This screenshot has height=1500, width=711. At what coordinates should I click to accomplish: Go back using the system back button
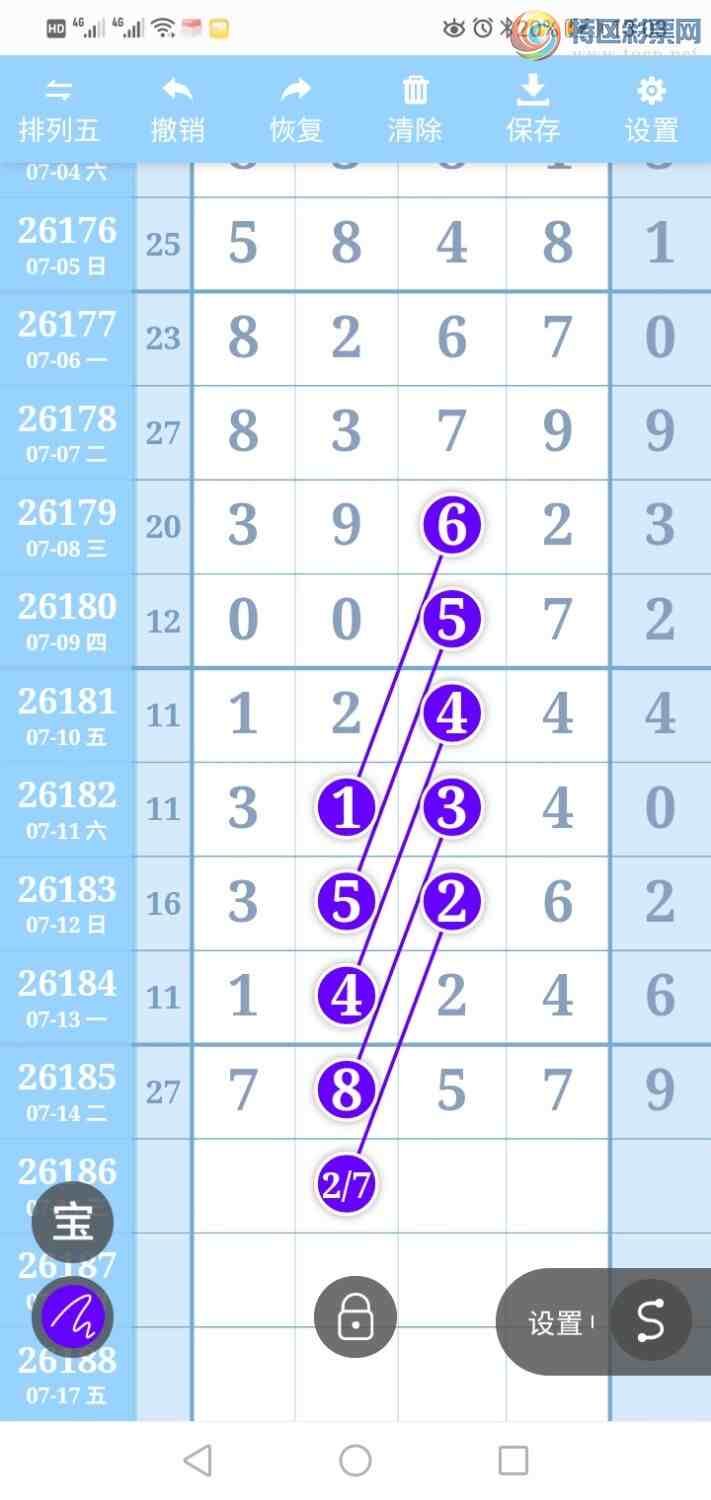point(198,1460)
